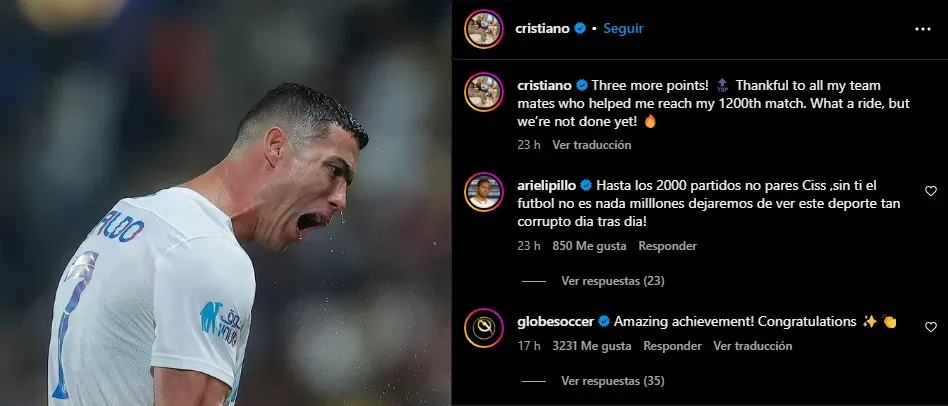The width and height of the screenshot is (948, 406).
Task: Open the three-dot overflow menu
Action: click(x=922, y=29)
